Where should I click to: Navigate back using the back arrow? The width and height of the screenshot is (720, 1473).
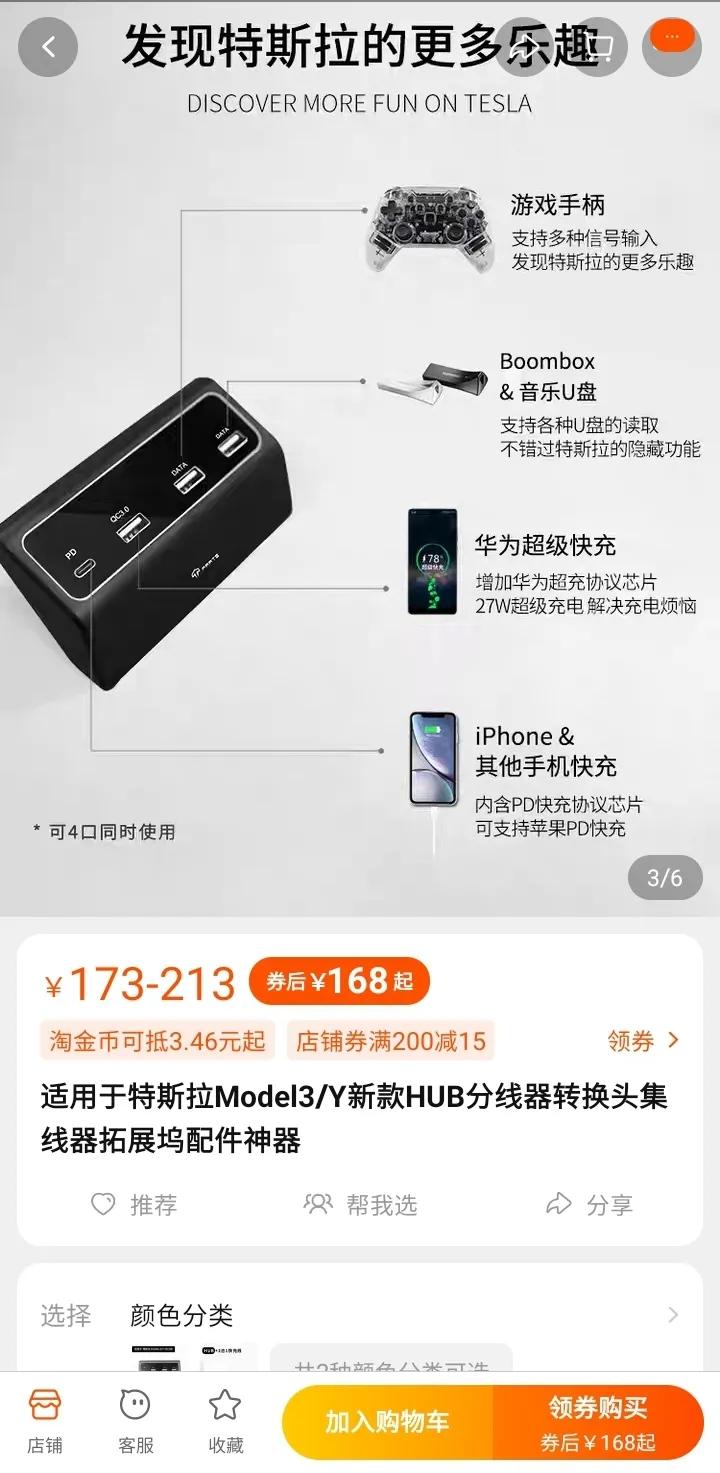49,47
